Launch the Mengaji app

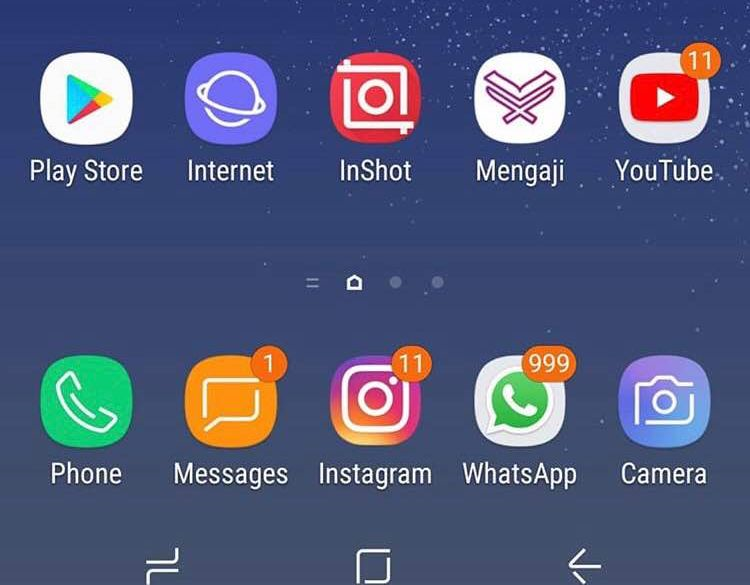(520, 98)
